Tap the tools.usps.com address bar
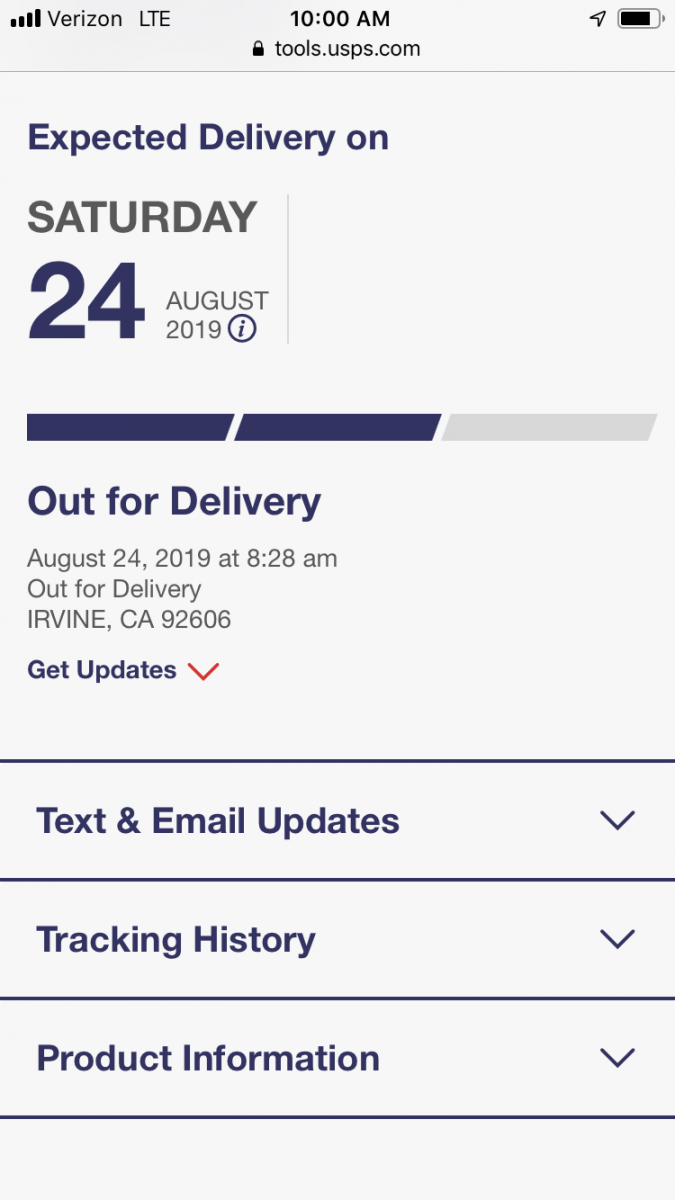The width and height of the screenshot is (675, 1200). (x=337, y=48)
